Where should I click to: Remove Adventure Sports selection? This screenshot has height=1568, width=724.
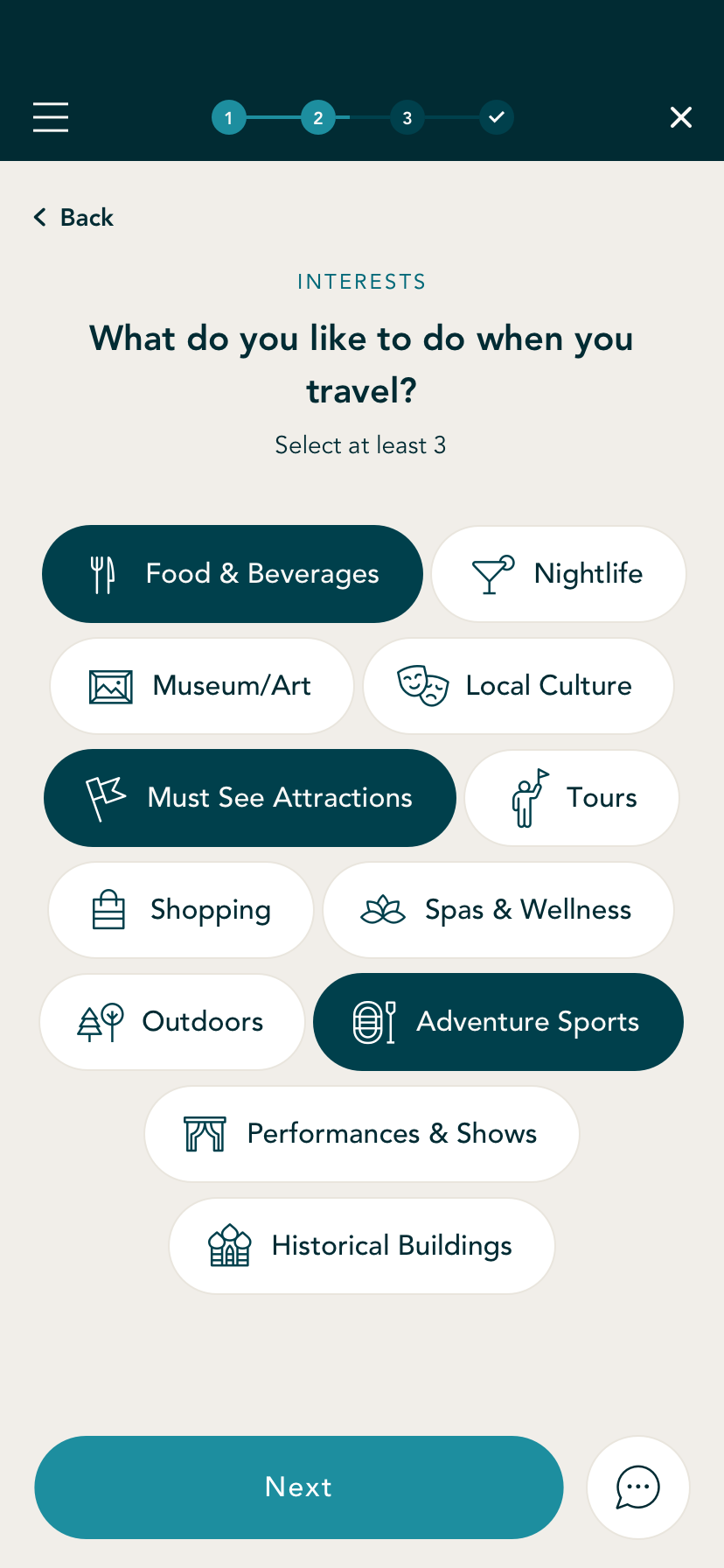point(498,1022)
